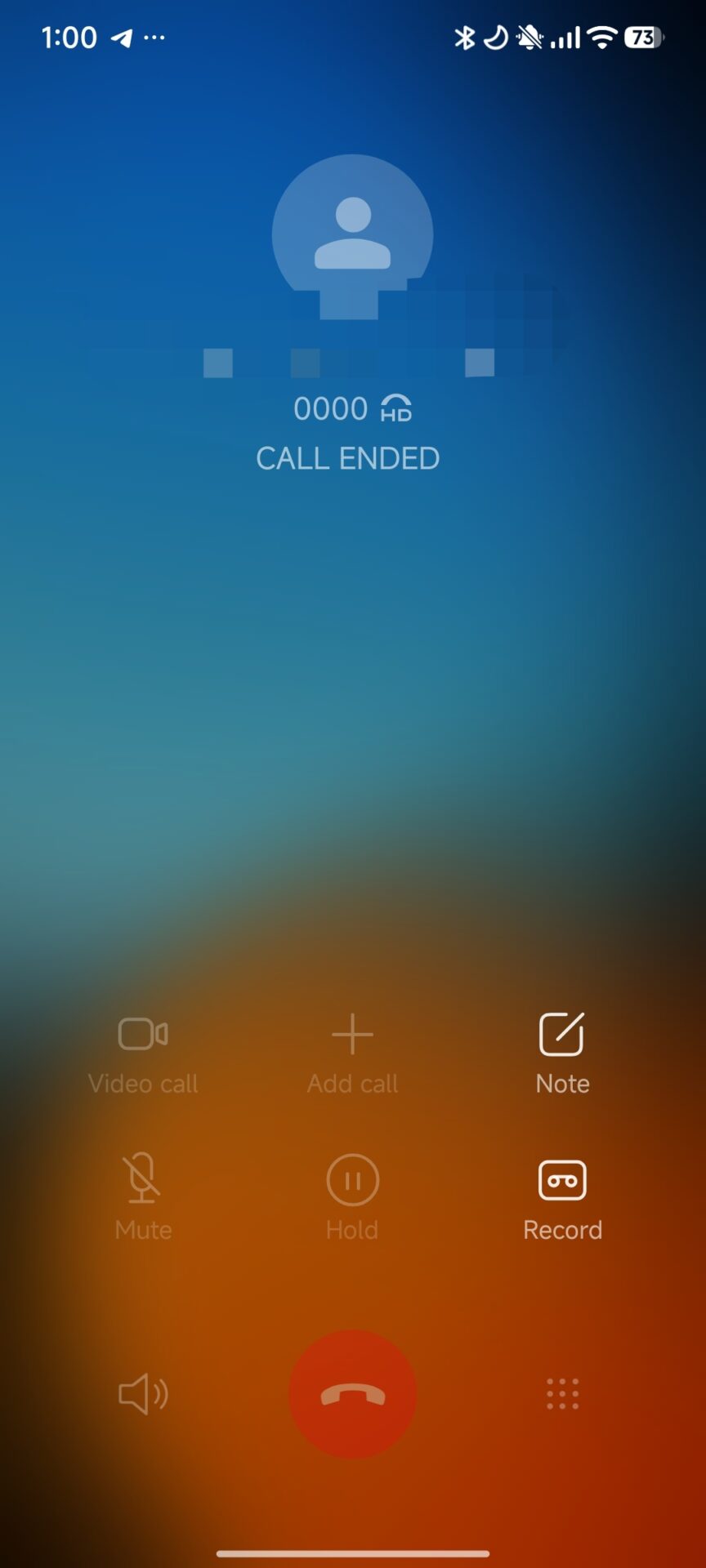Image resolution: width=706 pixels, height=1568 pixels.
Task: Tap the Bluetooth status icon
Action: (x=467, y=36)
